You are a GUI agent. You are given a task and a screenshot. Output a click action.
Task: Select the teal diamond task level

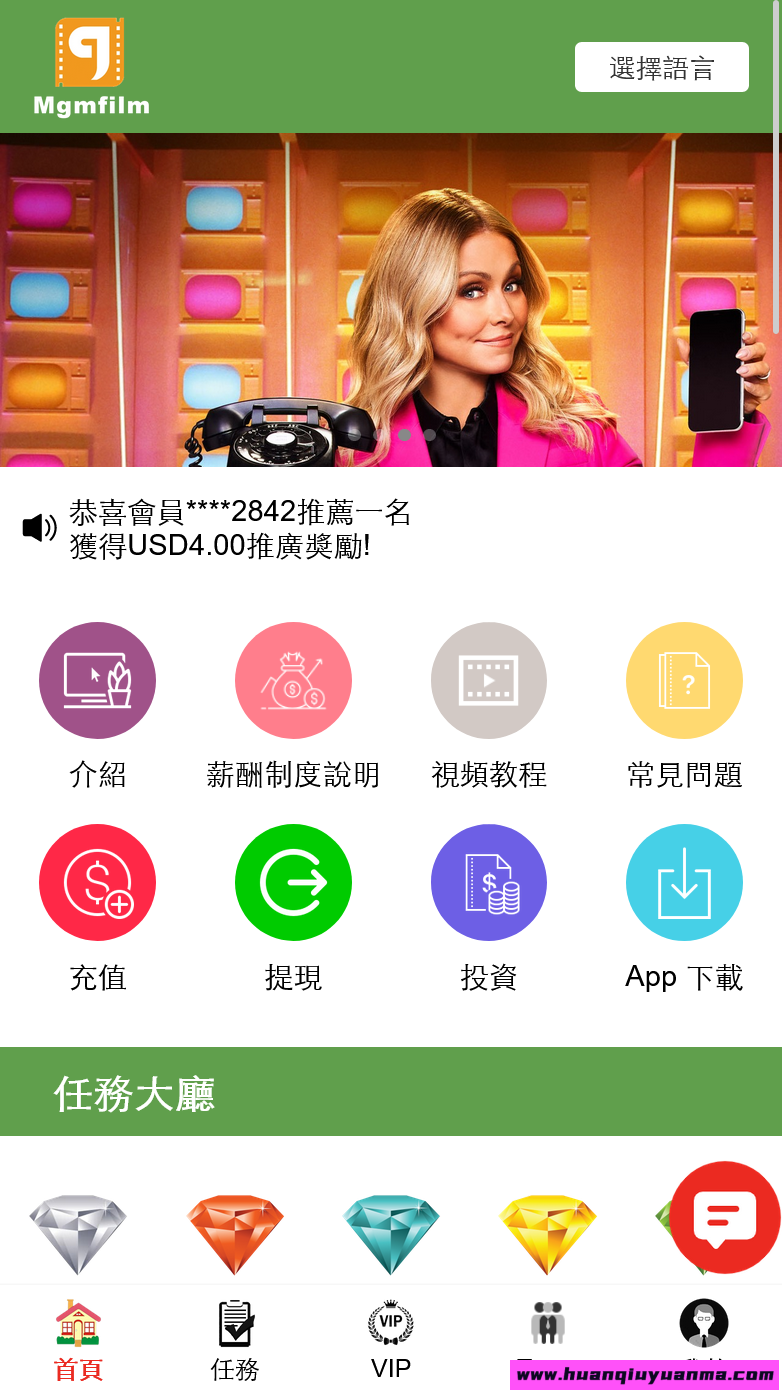pyautogui.click(x=391, y=1234)
